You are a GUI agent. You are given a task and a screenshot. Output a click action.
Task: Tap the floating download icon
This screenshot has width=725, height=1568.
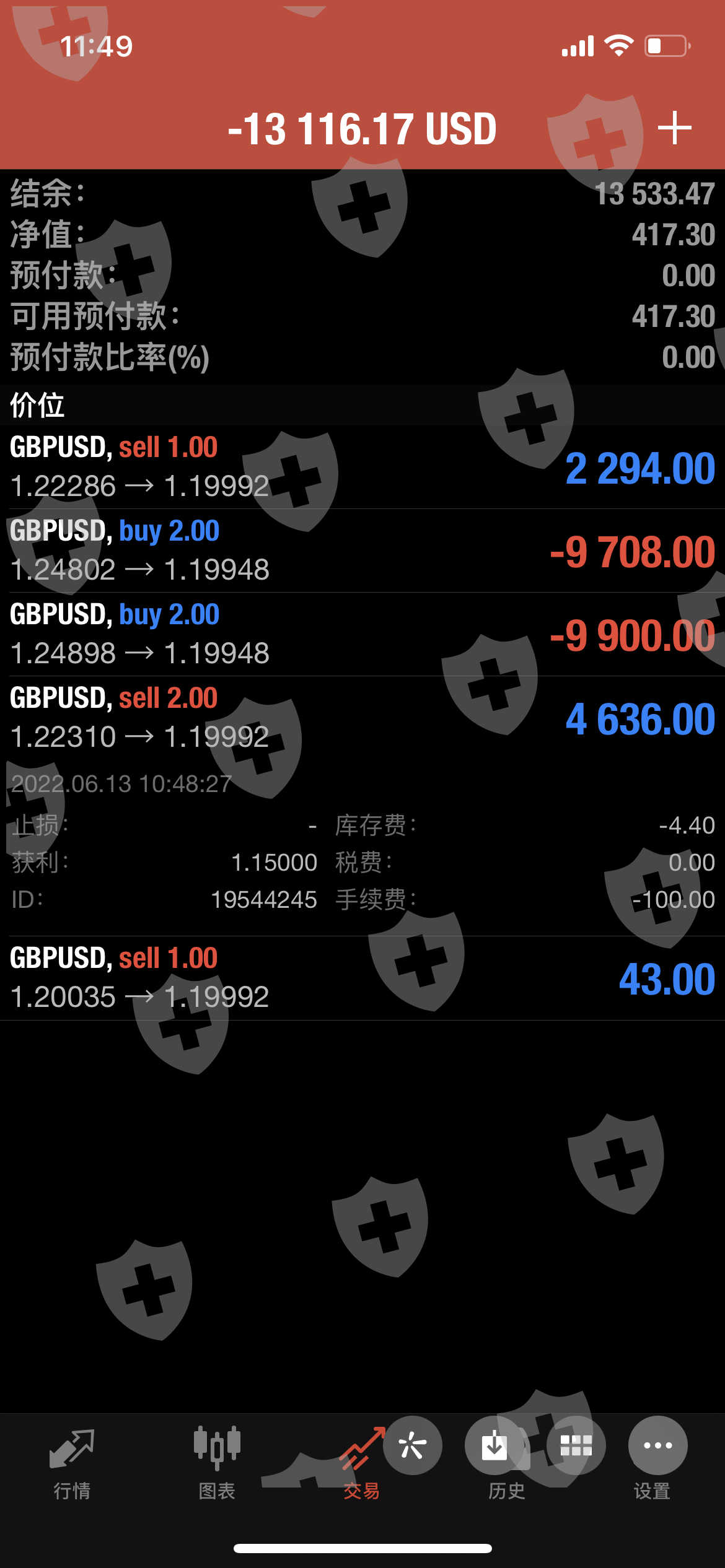(494, 1445)
